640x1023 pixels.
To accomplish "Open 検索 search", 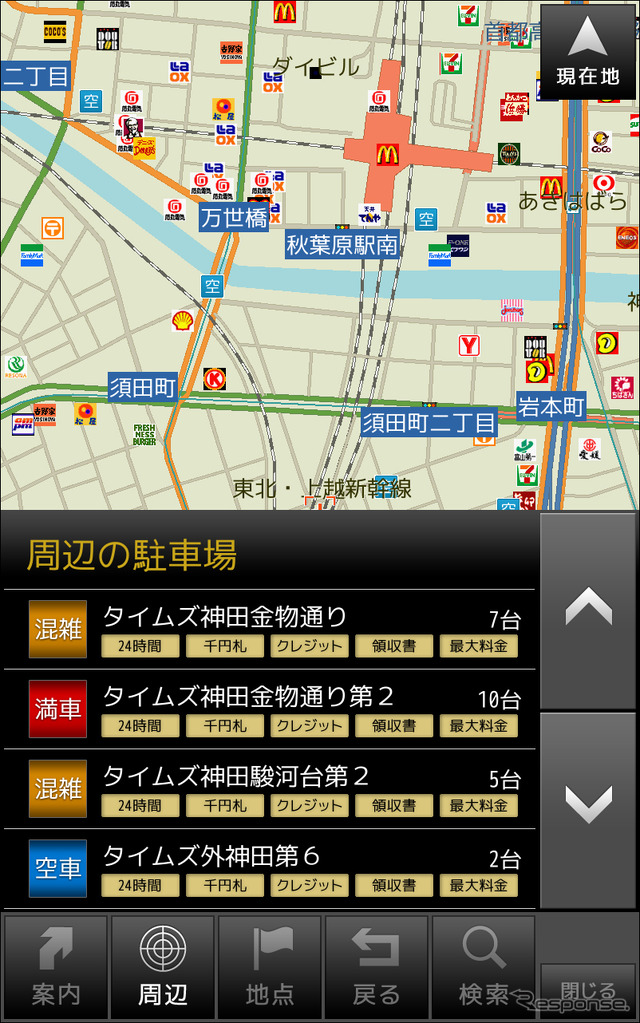I will (484, 967).
